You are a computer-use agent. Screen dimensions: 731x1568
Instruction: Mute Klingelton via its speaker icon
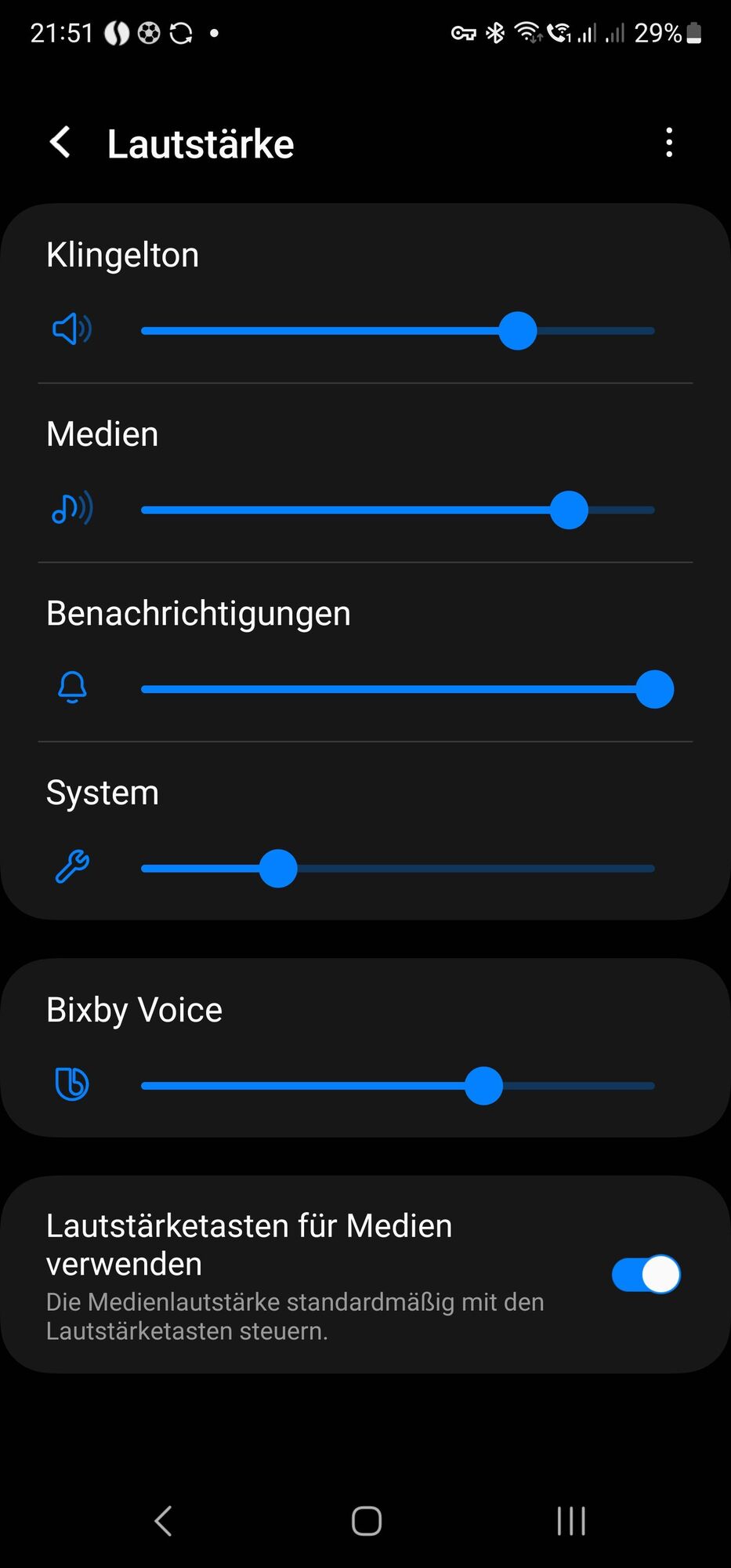[x=72, y=329]
